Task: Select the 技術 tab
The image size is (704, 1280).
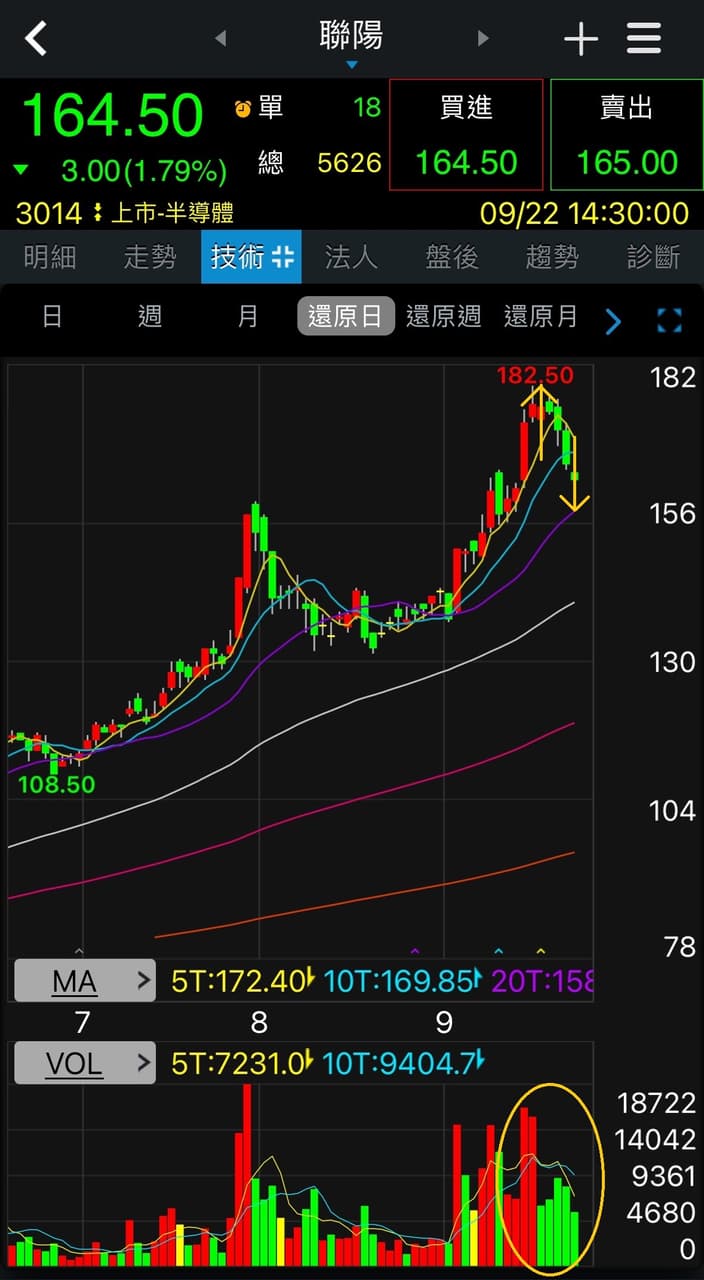Action: point(251,257)
